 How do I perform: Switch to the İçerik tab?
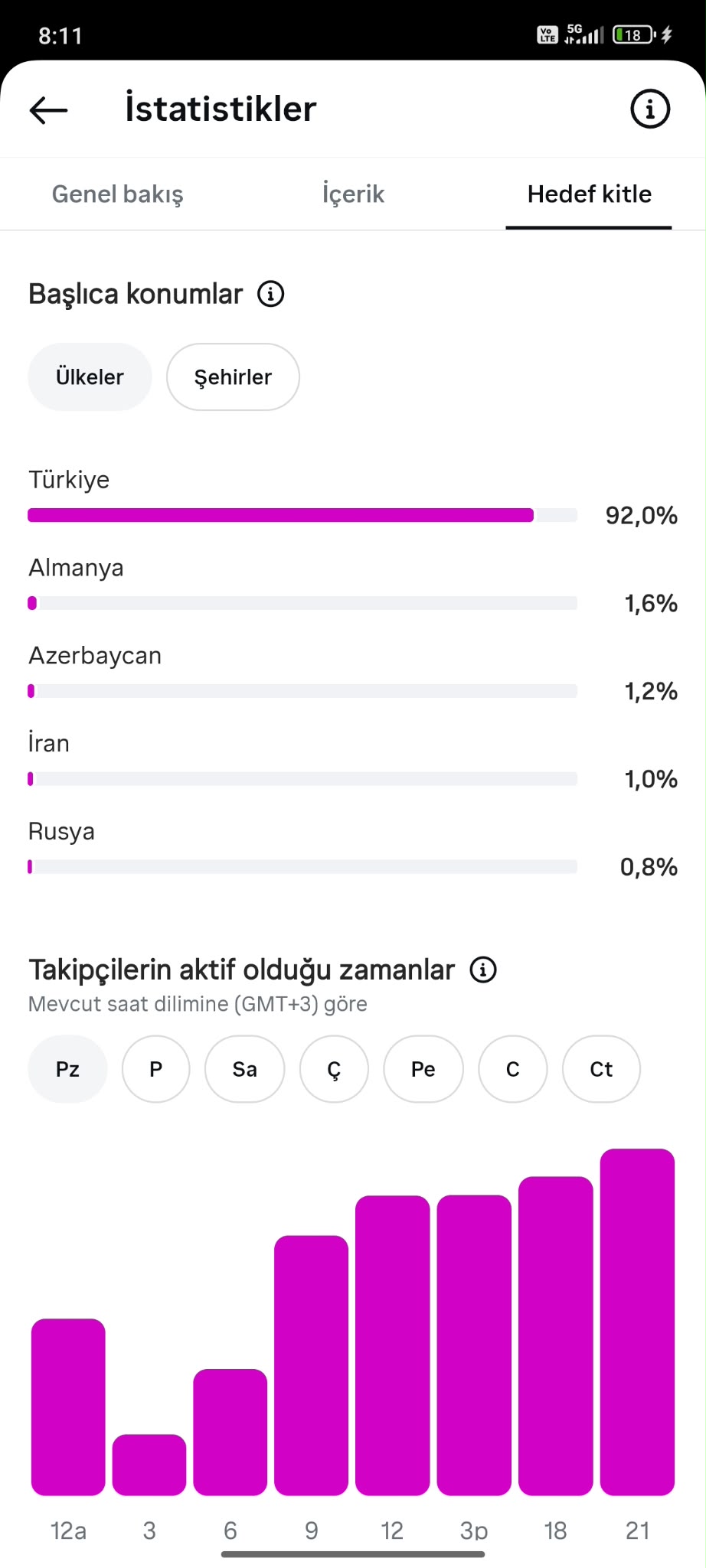click(353, 194)
